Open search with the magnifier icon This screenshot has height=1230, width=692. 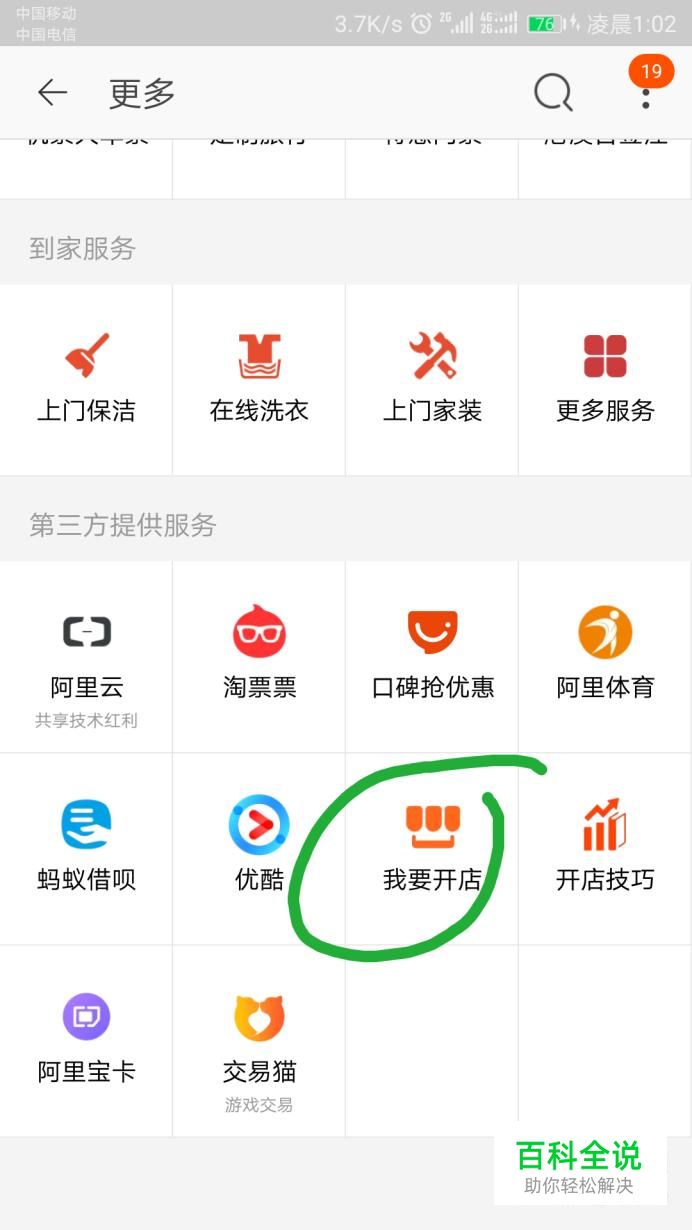(x=553, y=93)
